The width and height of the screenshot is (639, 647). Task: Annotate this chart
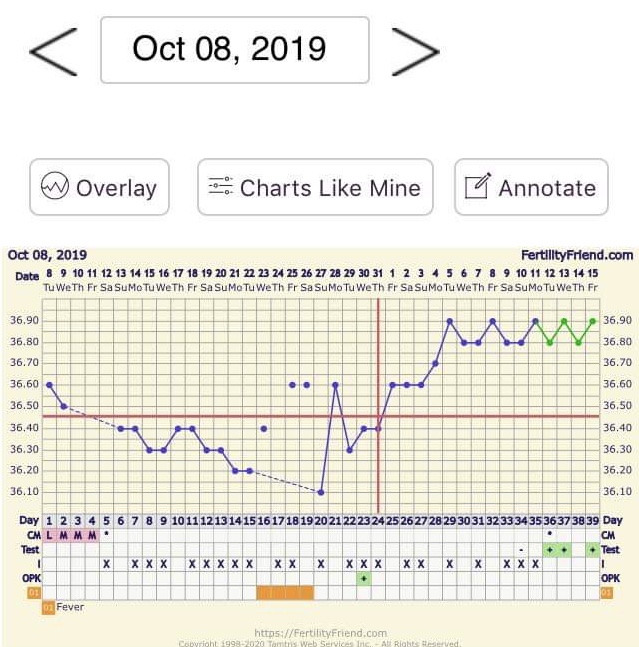coord(531,187)
